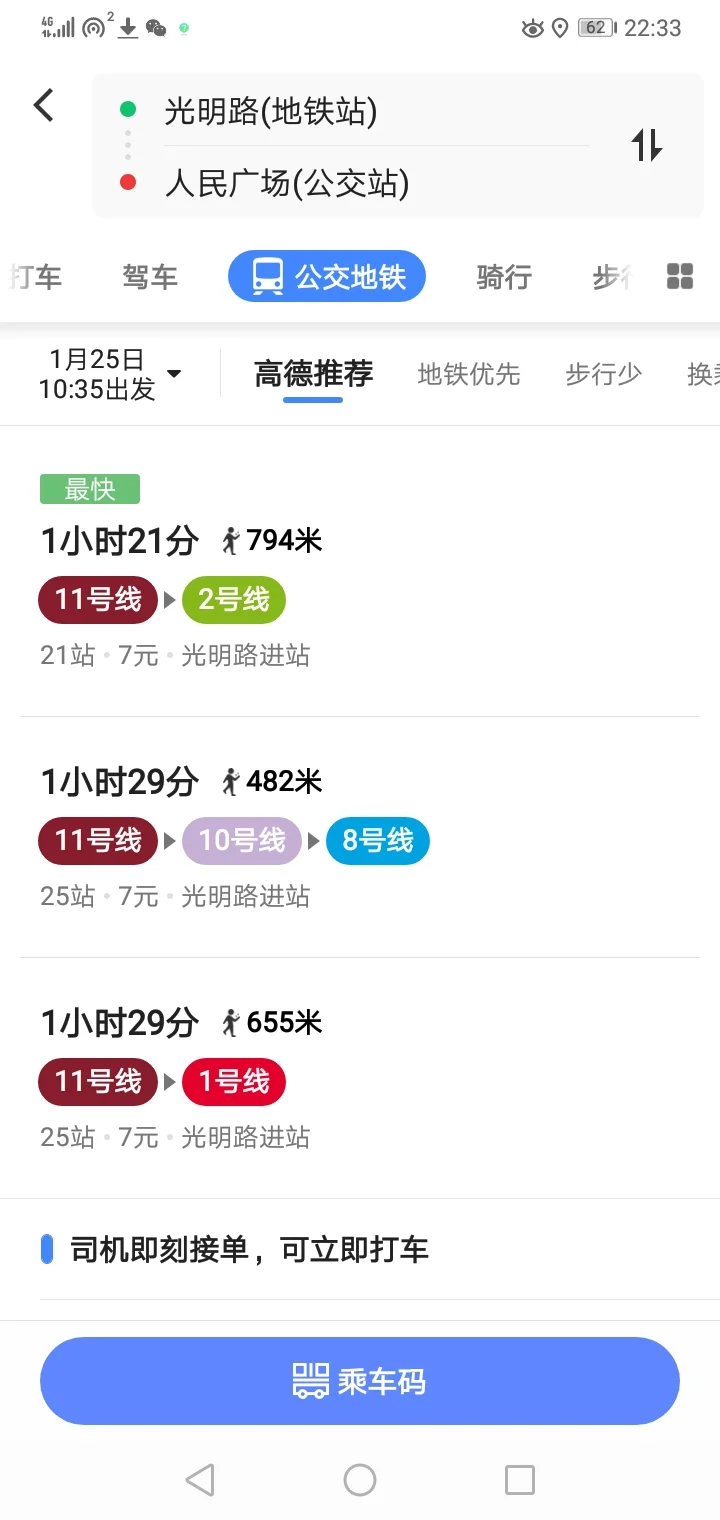Viewport: 720px width, 1520px height.
Task: Switch to the 骑行 travel mode tab
Action: coord(504,276)
